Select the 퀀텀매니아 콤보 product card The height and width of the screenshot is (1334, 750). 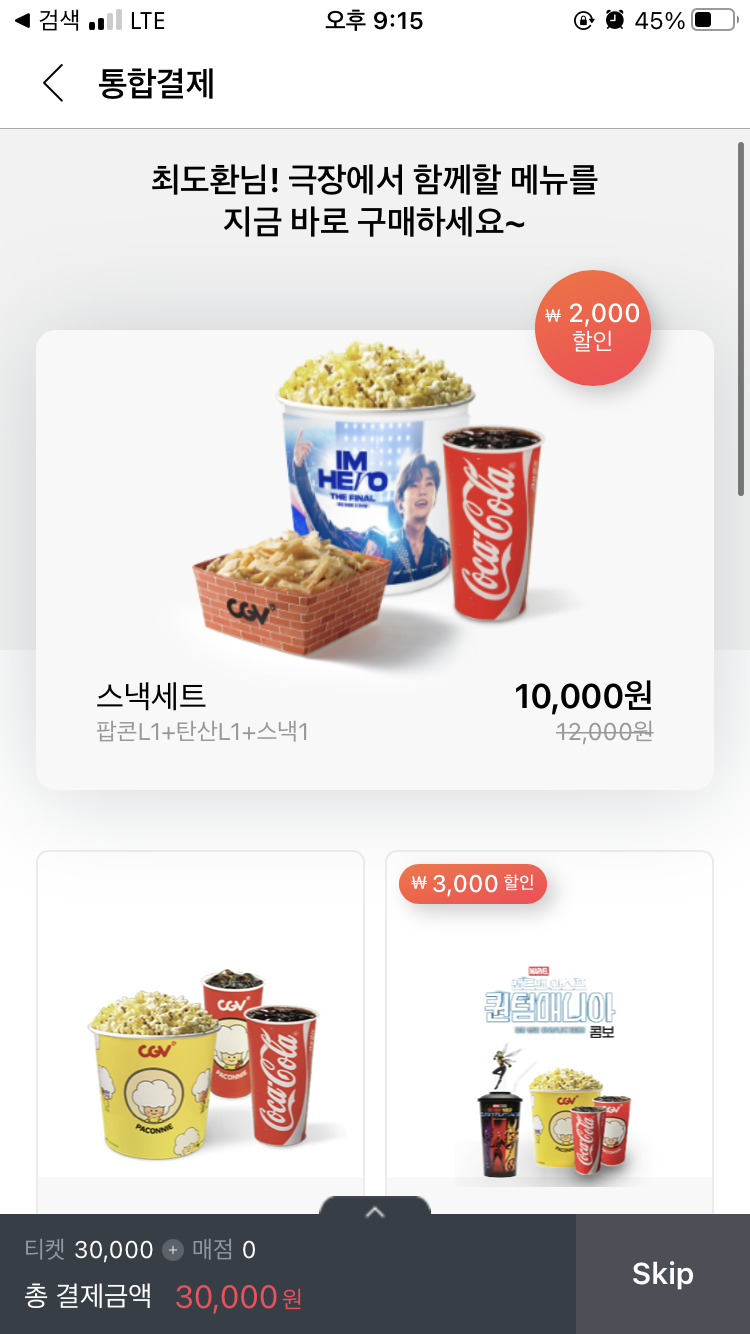pyautogui.click(x=548, y=1030)
